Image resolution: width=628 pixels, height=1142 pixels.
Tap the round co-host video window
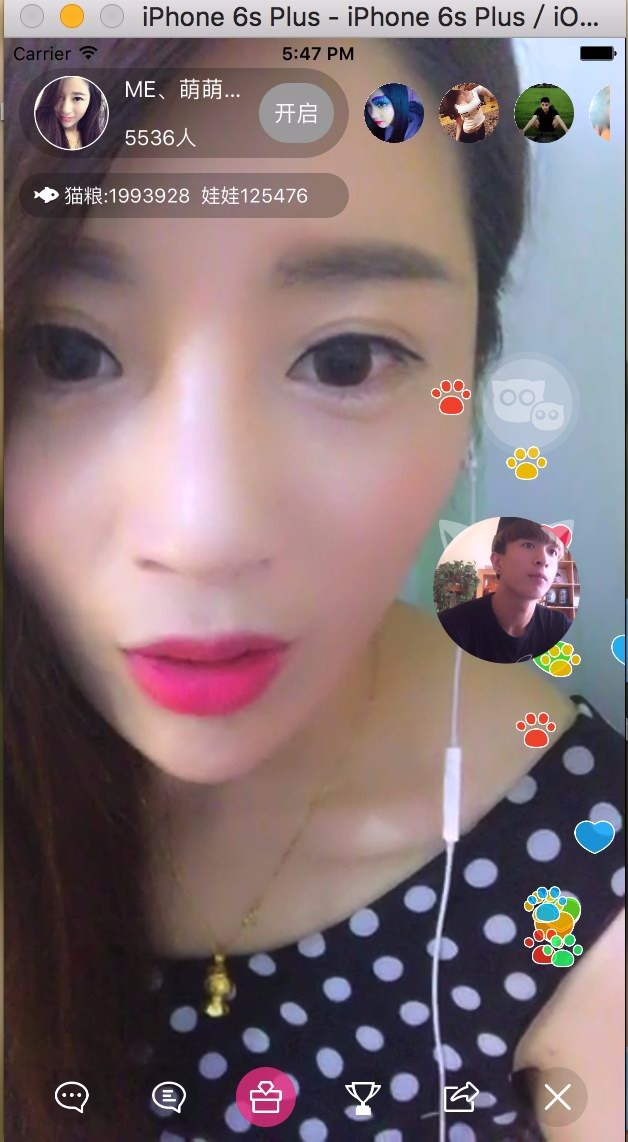pyautogui.click(x=507, y=590)
